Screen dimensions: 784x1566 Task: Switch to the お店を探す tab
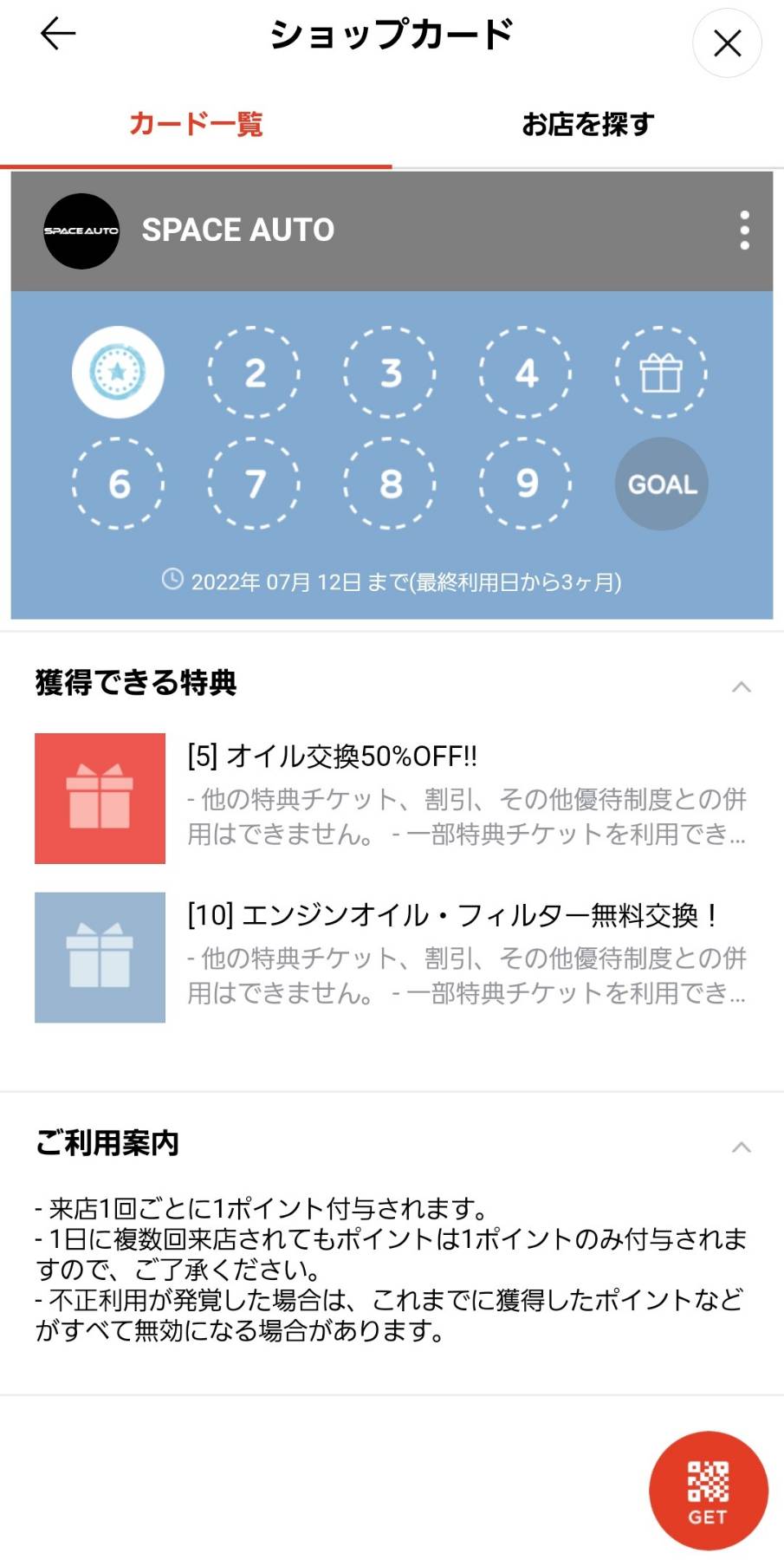[587, 124]
